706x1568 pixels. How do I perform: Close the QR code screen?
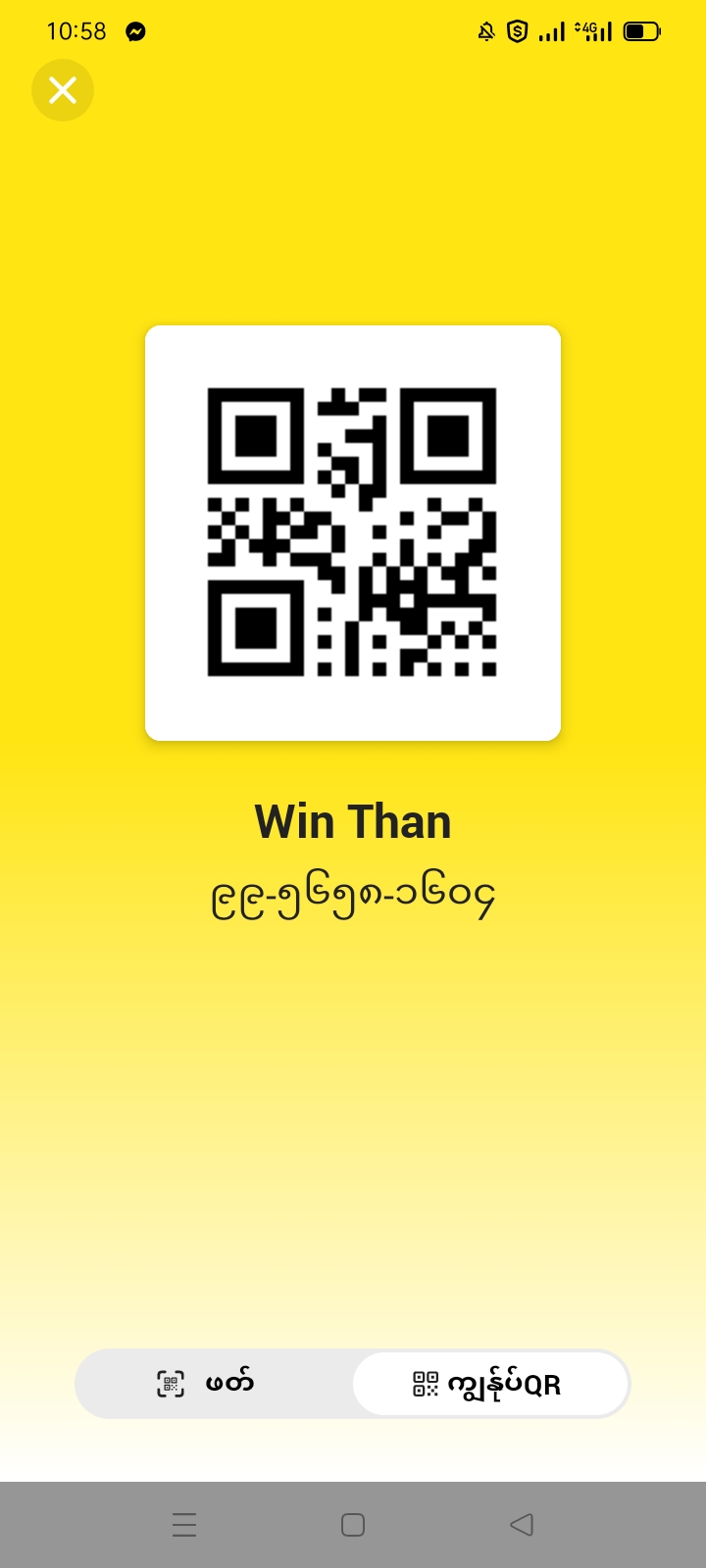(63, 90)
